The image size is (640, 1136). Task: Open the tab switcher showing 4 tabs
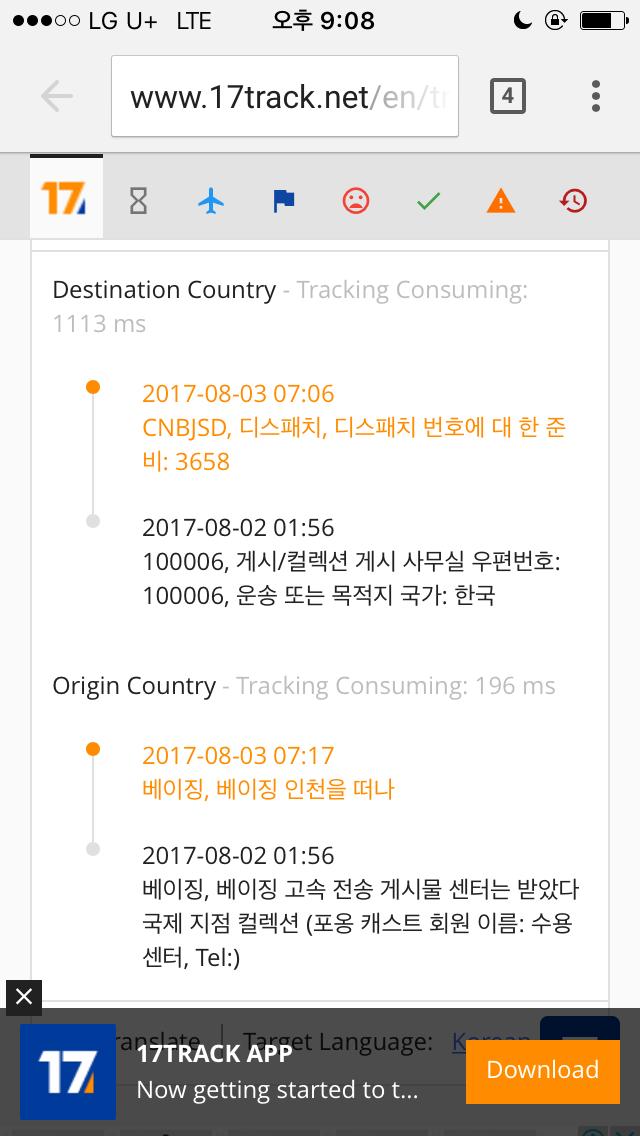pos(507,96)
